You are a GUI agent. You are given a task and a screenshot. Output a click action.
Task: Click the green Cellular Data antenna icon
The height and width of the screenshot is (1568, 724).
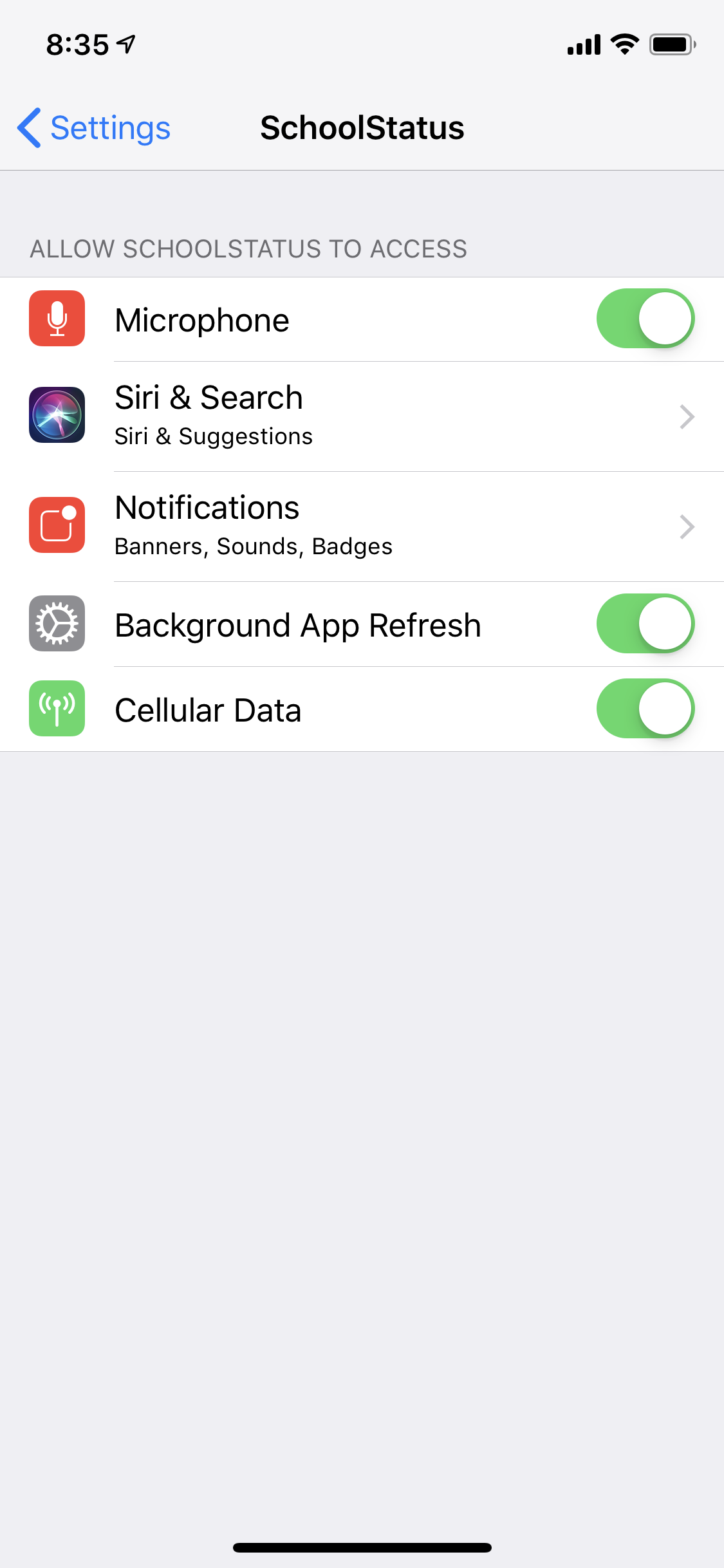(57, 708)
